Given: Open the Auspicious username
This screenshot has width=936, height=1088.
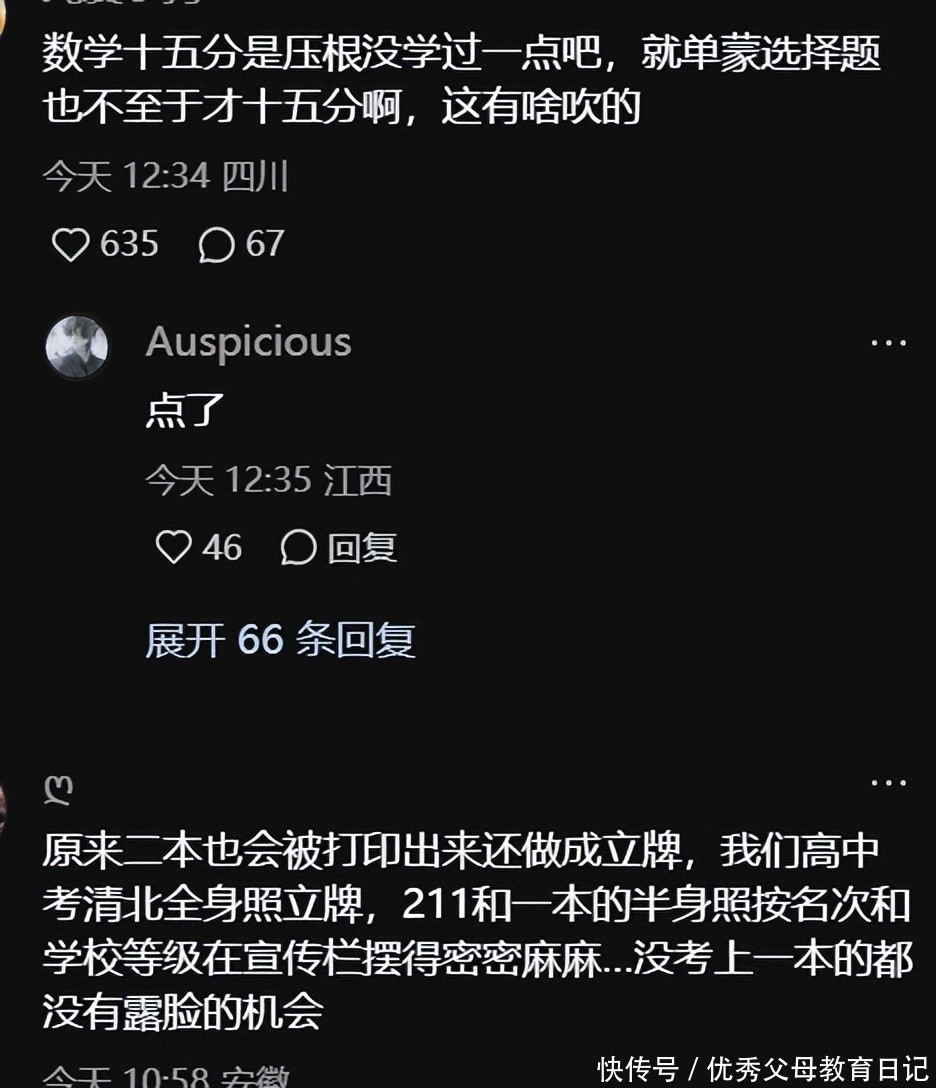Looking at the screenshot, I should 248,342.
